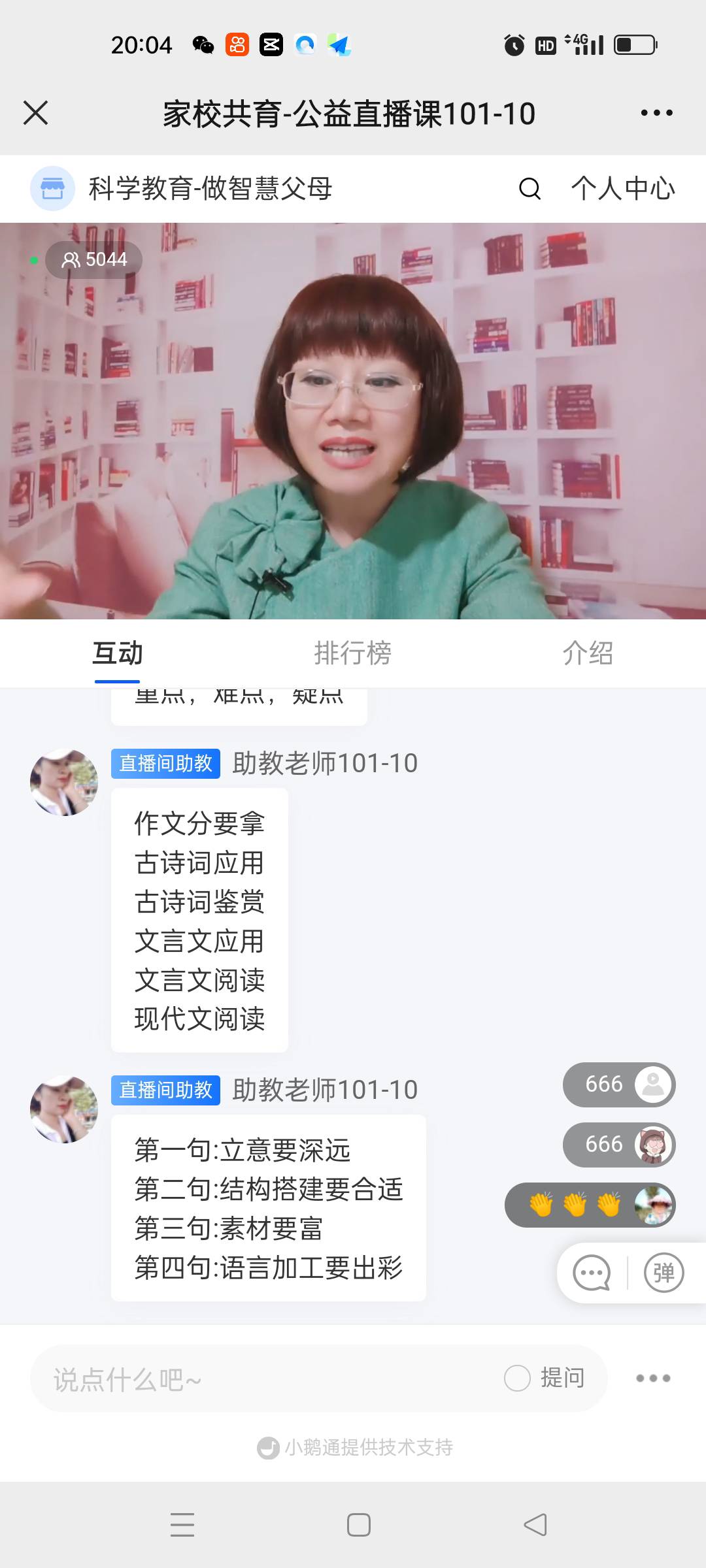Viewport: 706px width, 1568px height.
Task: Tap the 666 reply with cat avatar
Action: point(618,1145)
